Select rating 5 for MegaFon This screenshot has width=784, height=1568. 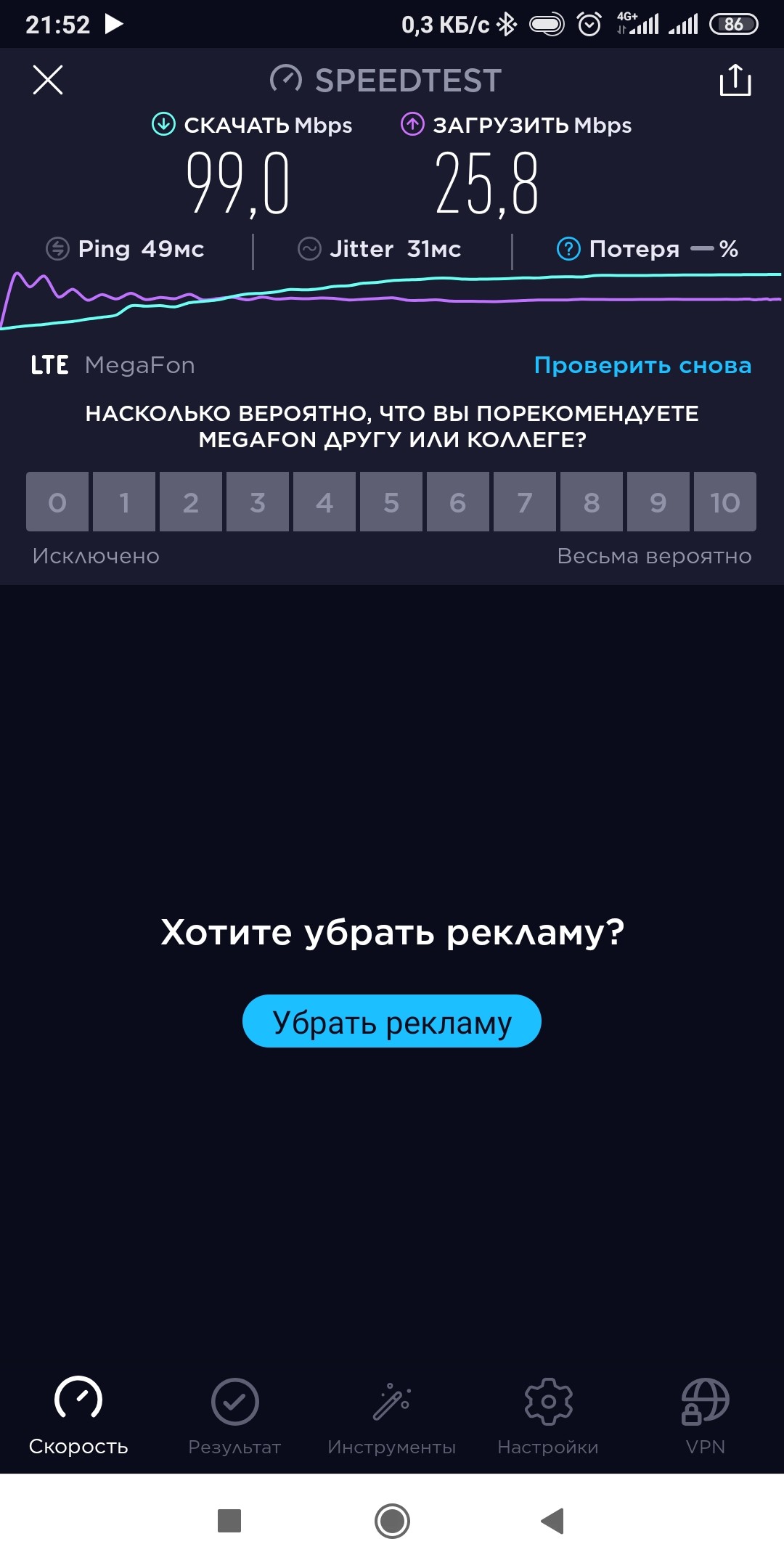(x=391, y=502)
